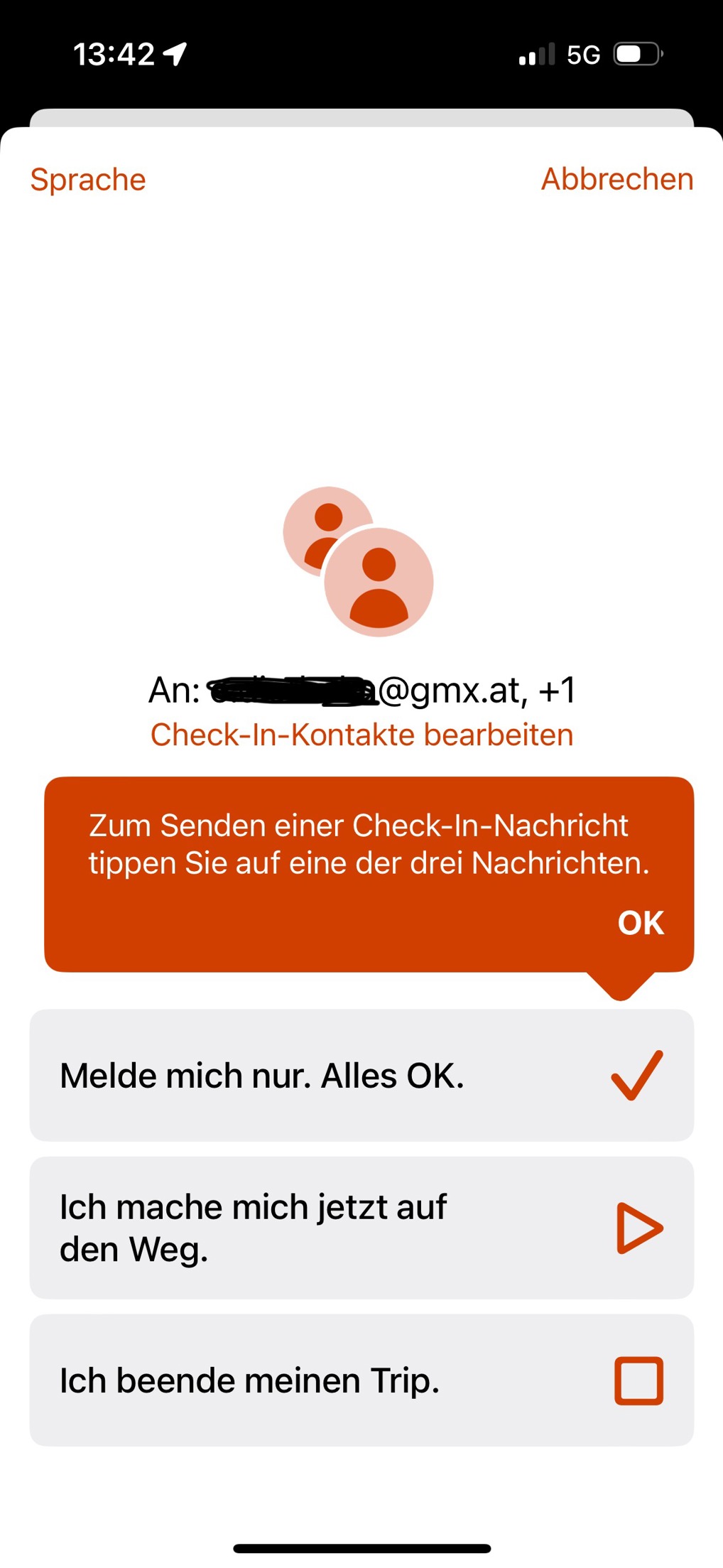The image size is (723, 1568).
Task: Open 'Check-In-Kontakte bearbeiten'
Action: 361,735
